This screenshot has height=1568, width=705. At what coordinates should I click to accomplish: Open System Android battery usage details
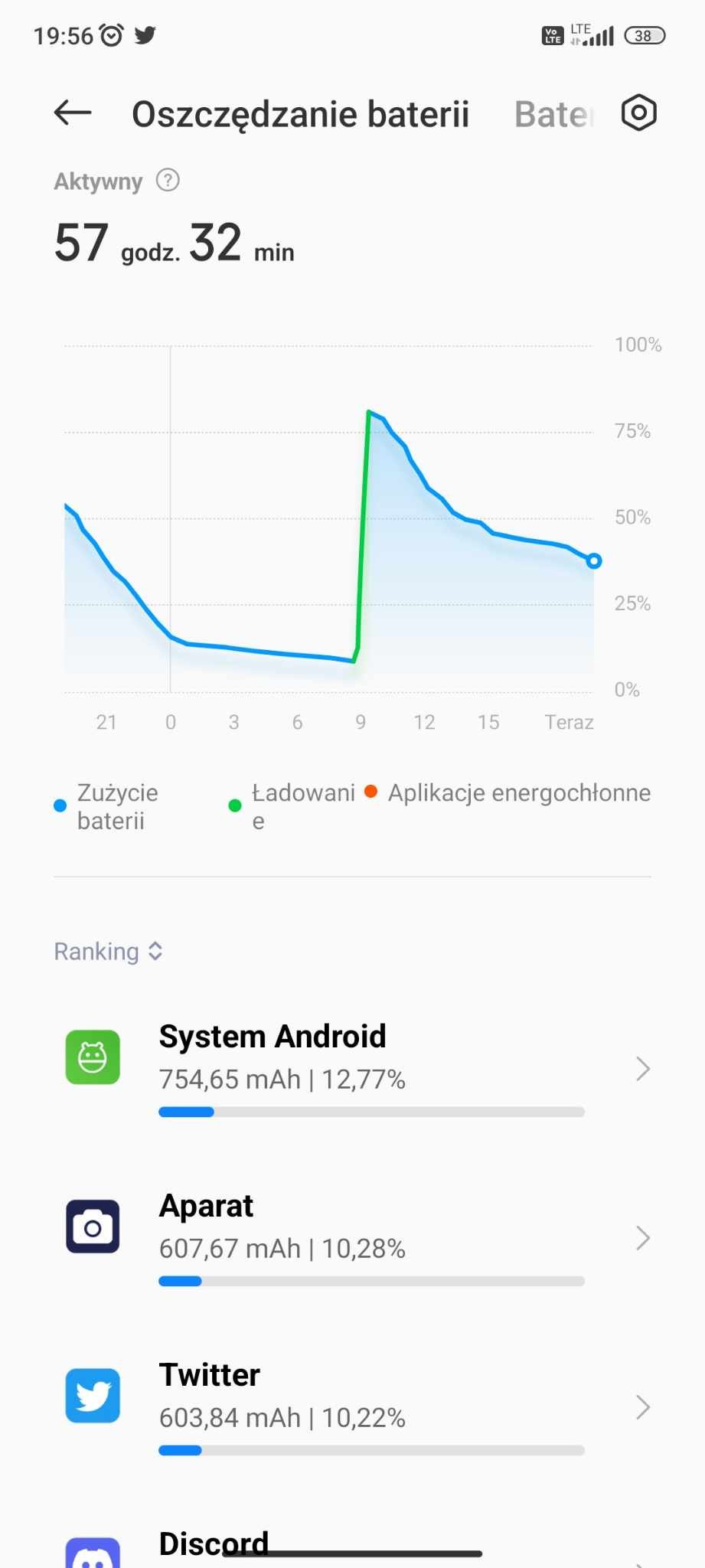[x=352, y=1069]
